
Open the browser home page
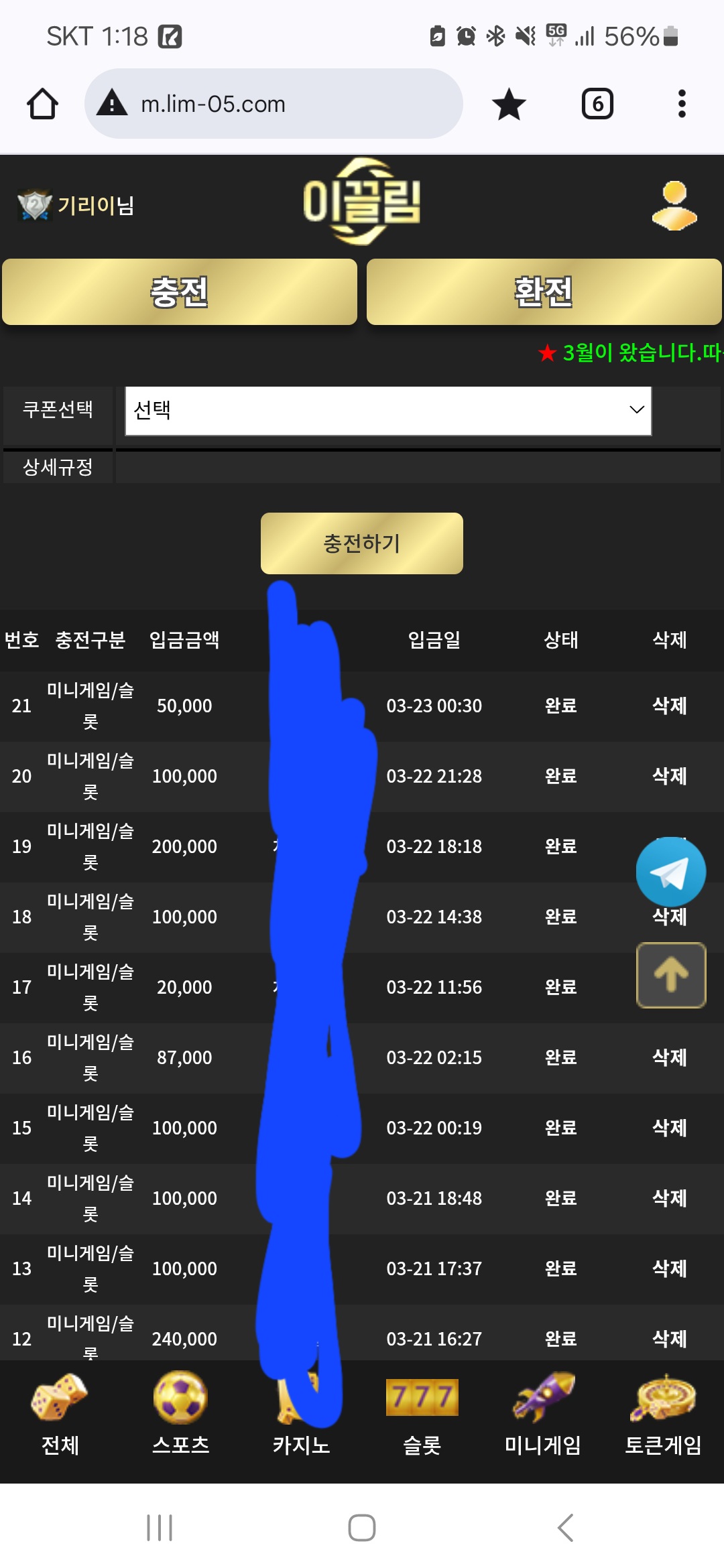[x=42, y=104]
